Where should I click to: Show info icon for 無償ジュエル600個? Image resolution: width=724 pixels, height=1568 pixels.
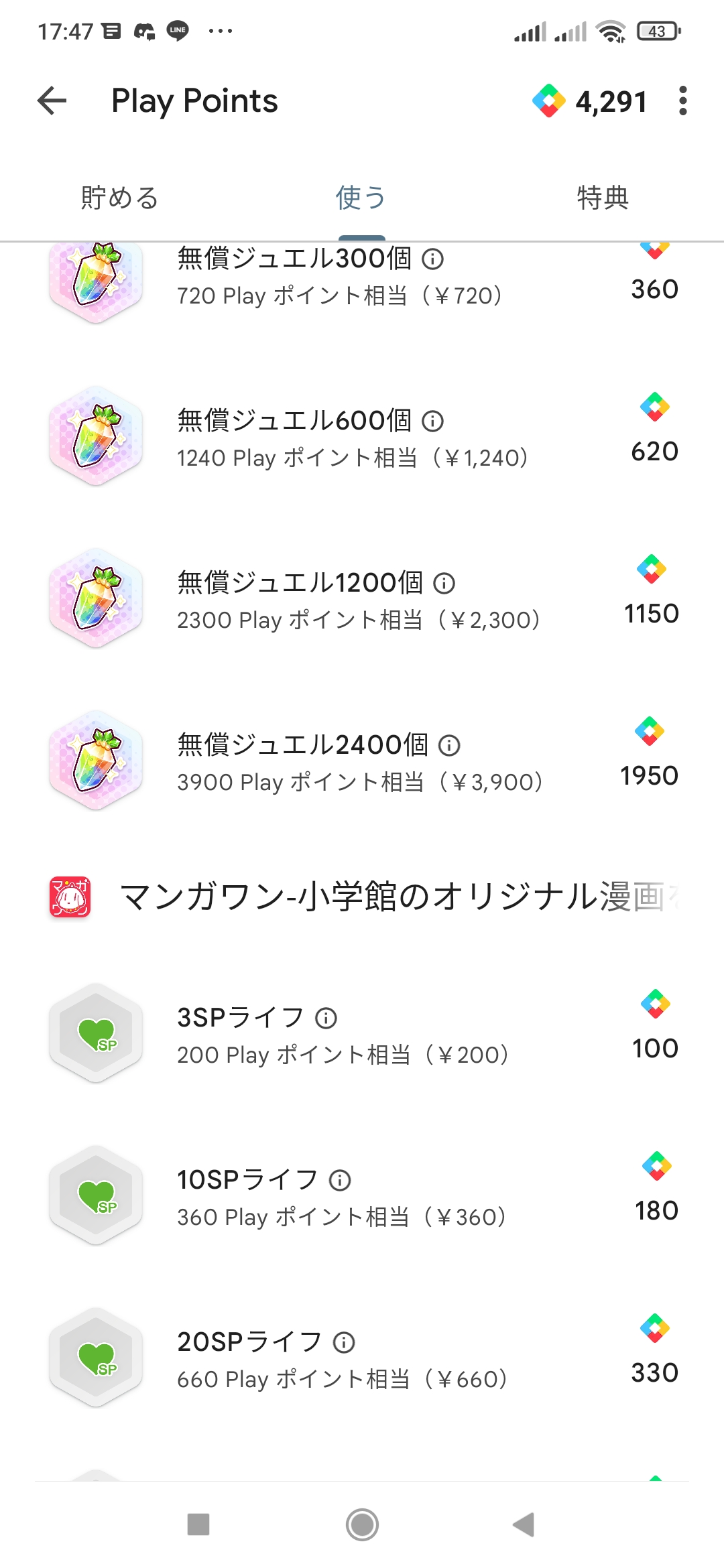(x=433, y=421)
